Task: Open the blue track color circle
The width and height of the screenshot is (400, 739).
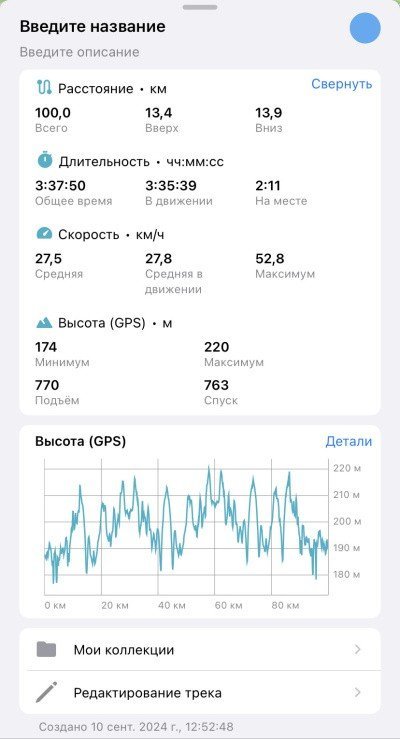Action: coord(365,28)
